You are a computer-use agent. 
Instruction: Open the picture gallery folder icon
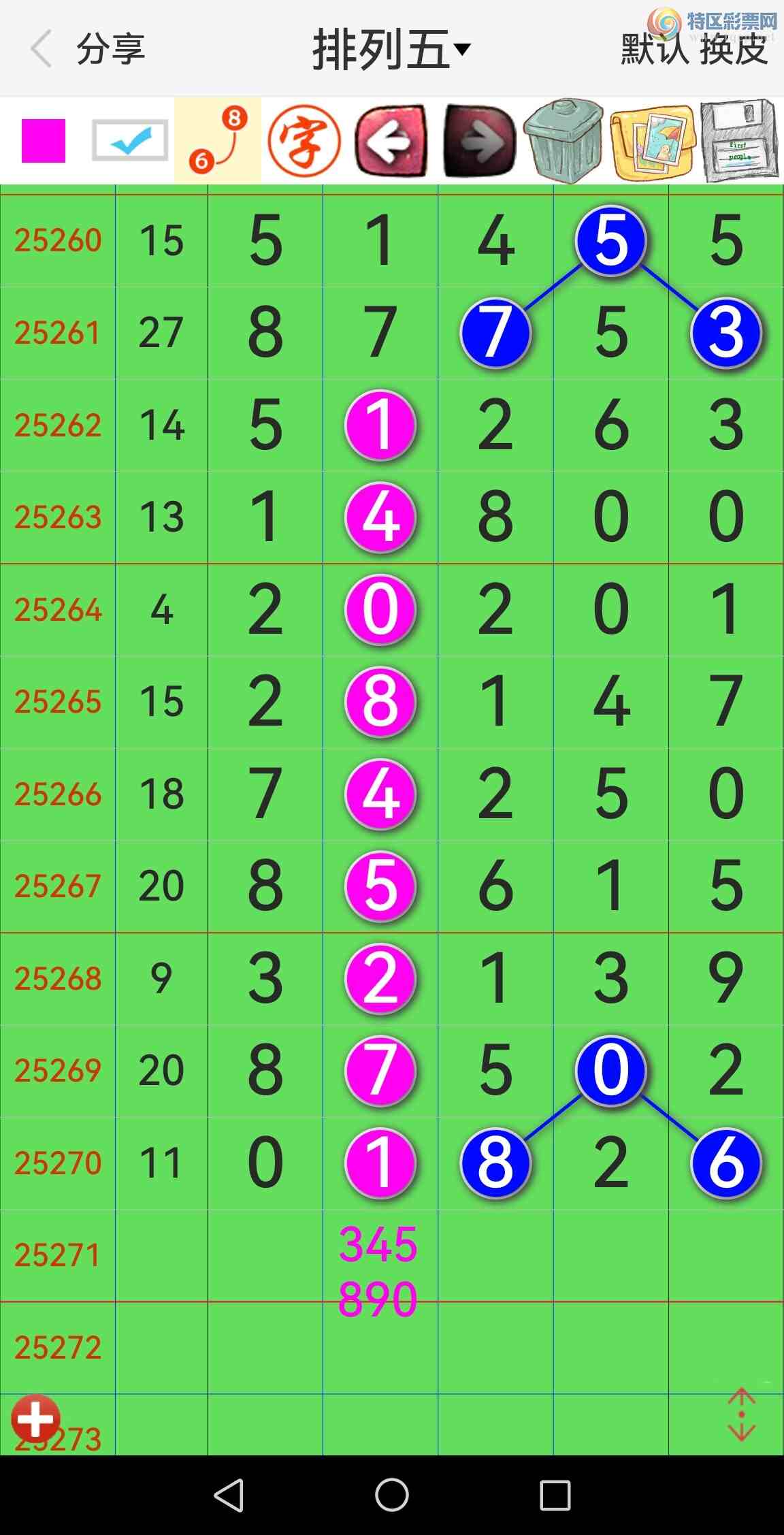653,141
